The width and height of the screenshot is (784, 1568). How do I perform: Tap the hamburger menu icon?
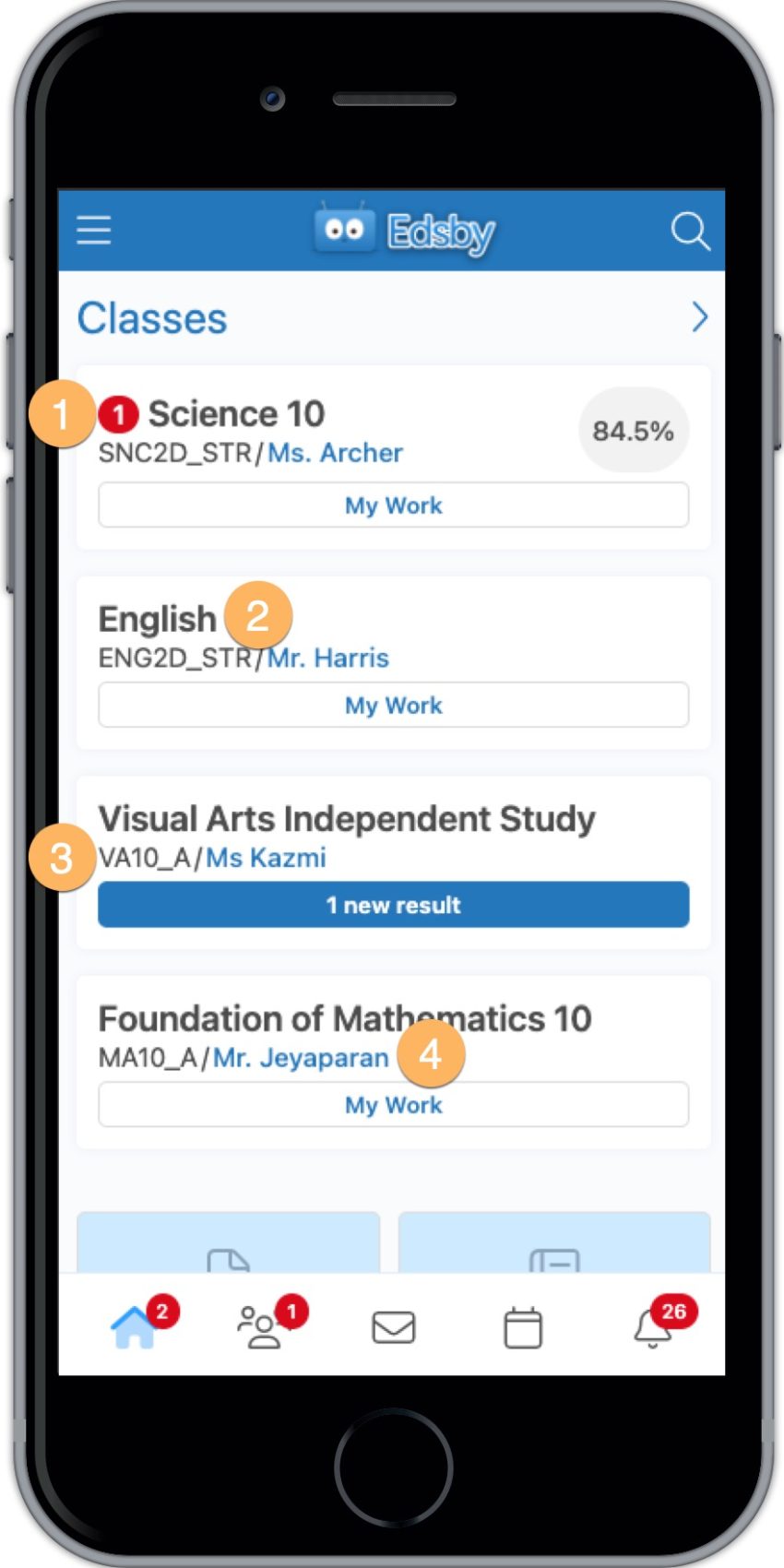(x=92, y=231)
